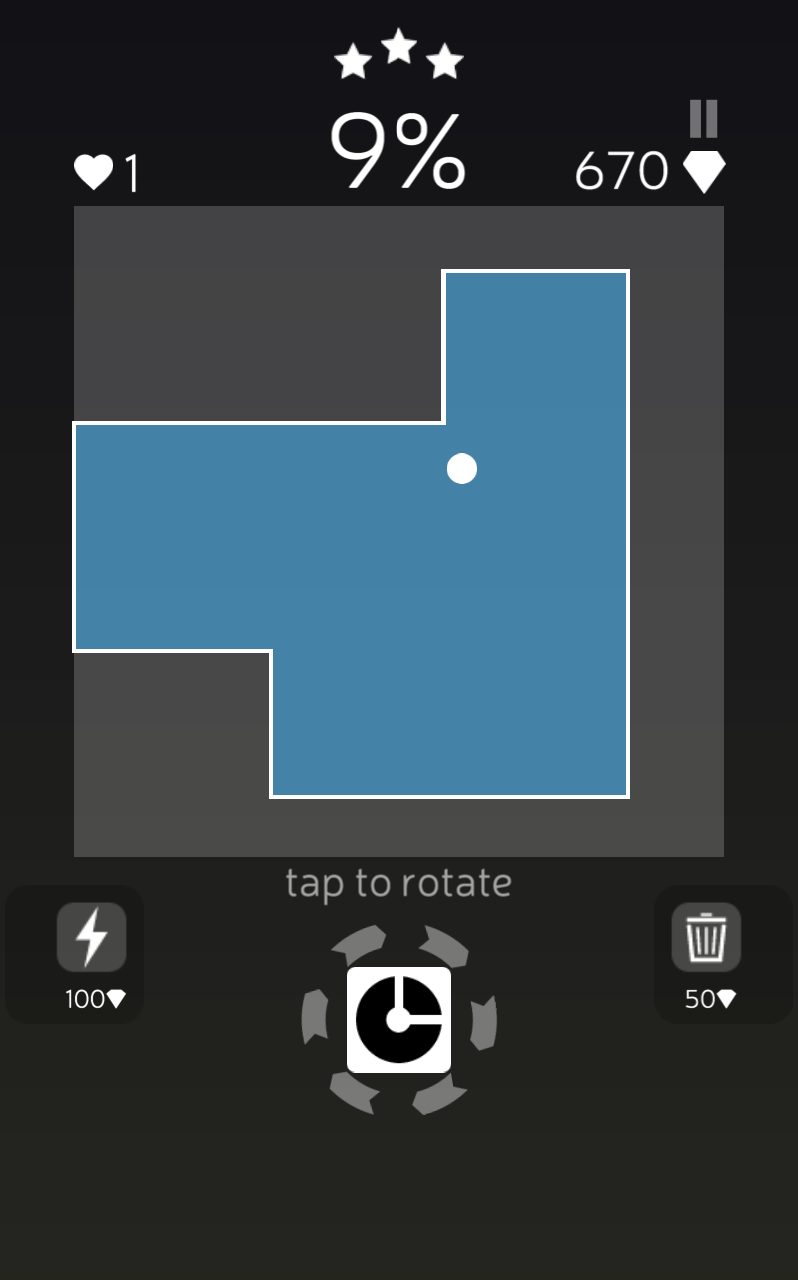The height and width of the screenshot is (1280, 798).
Task: Click the heart lives icon
Action: (92, 172)
